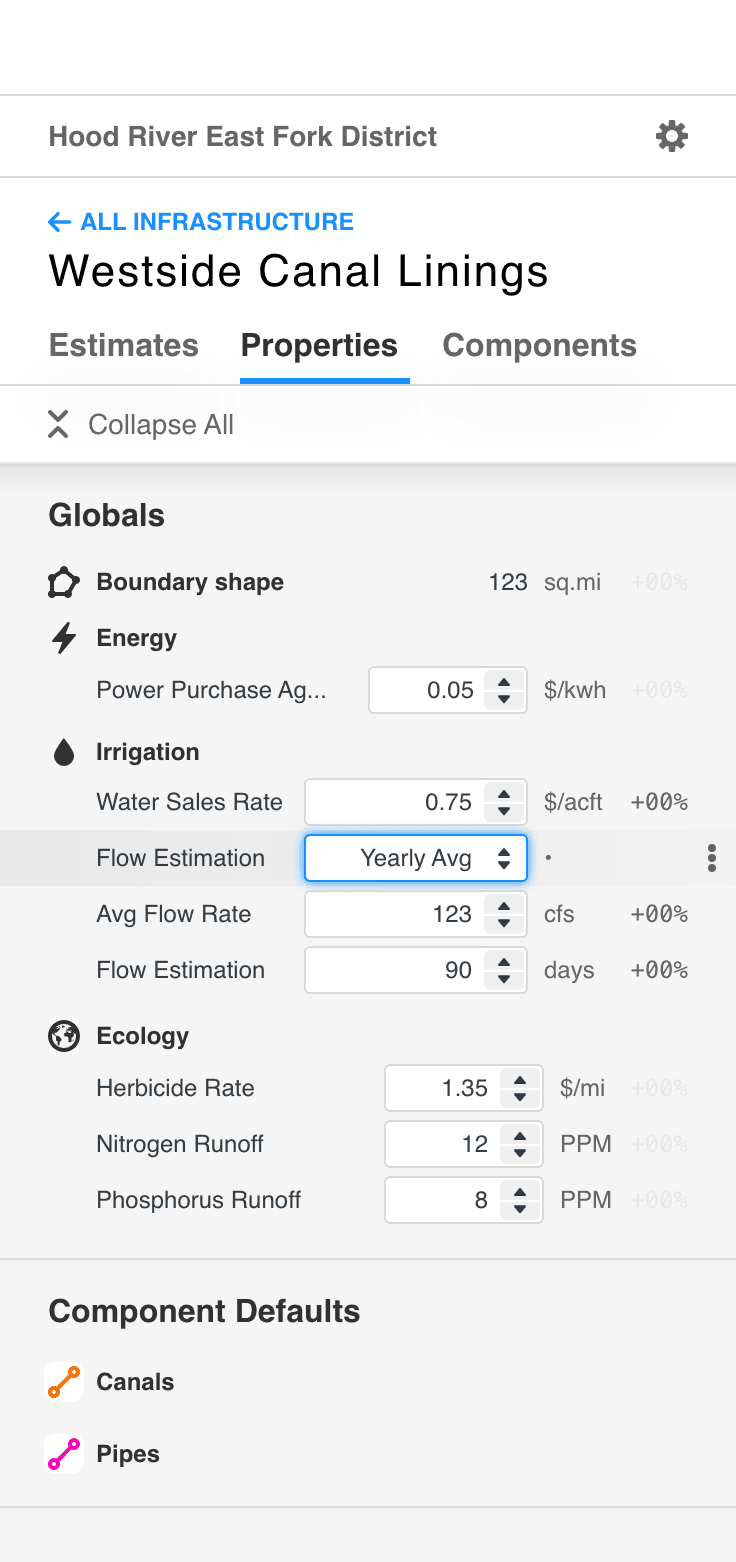736x1562 pixels.
Task: Open the settings gear icon
Action: tap(672, 136)
